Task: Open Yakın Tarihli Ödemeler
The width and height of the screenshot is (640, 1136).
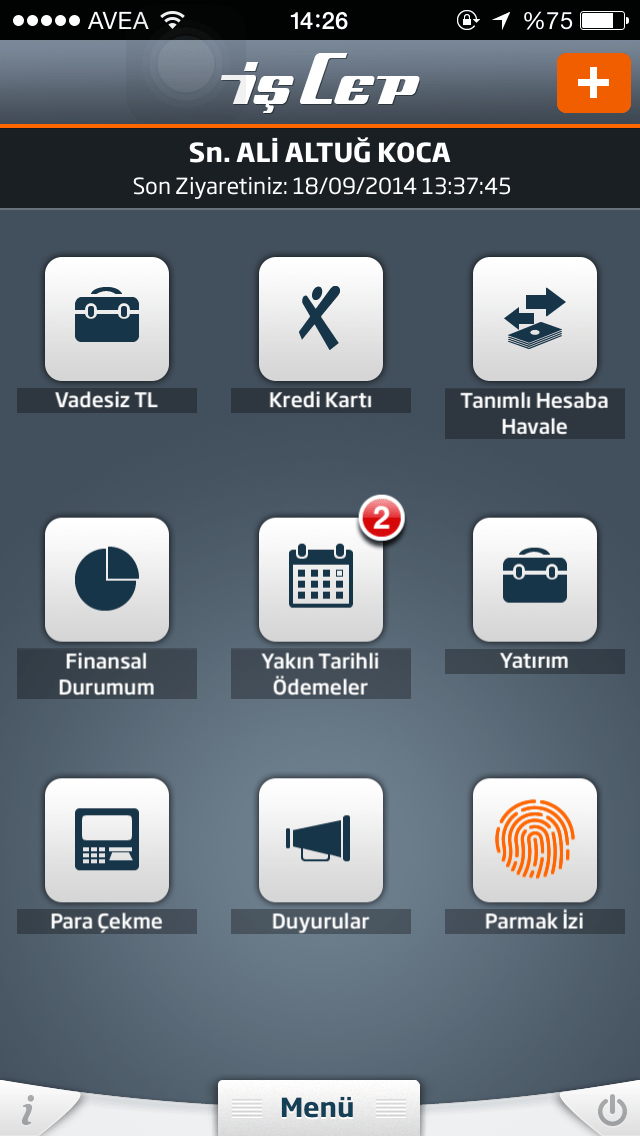Action: [321, 579]
